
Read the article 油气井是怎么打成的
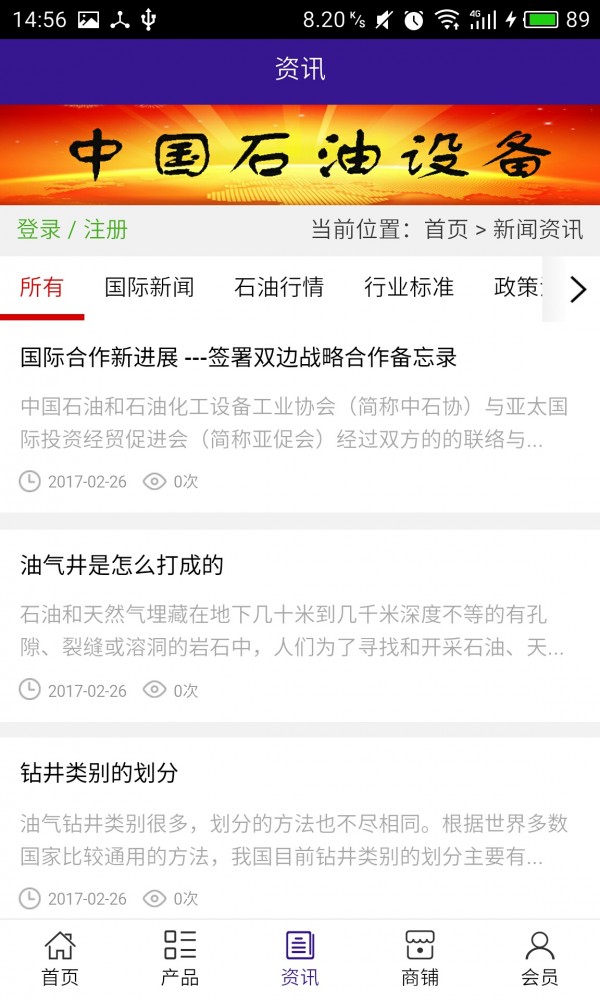point(122,566)
